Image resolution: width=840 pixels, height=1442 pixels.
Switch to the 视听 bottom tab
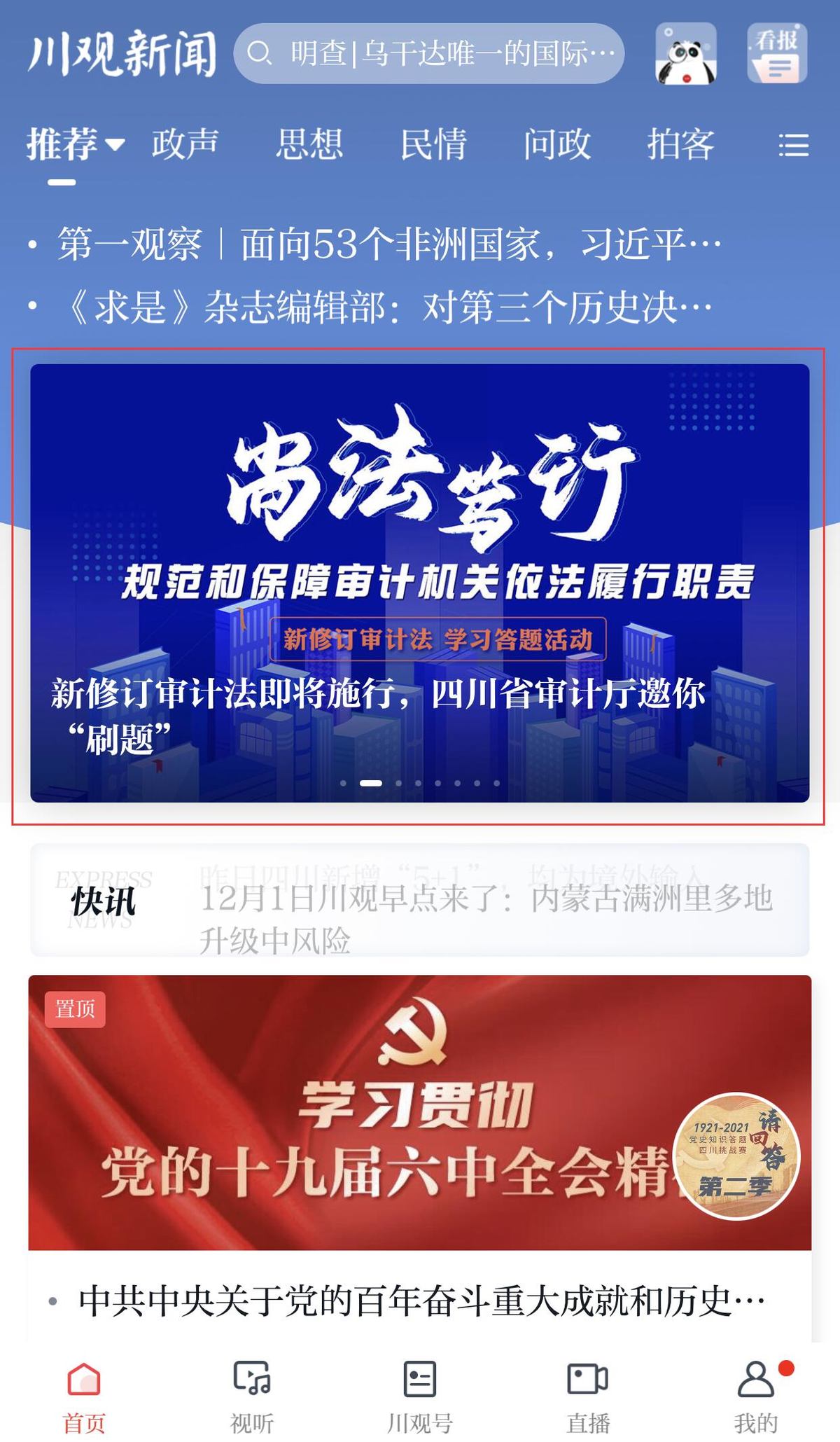point(251,1394)
